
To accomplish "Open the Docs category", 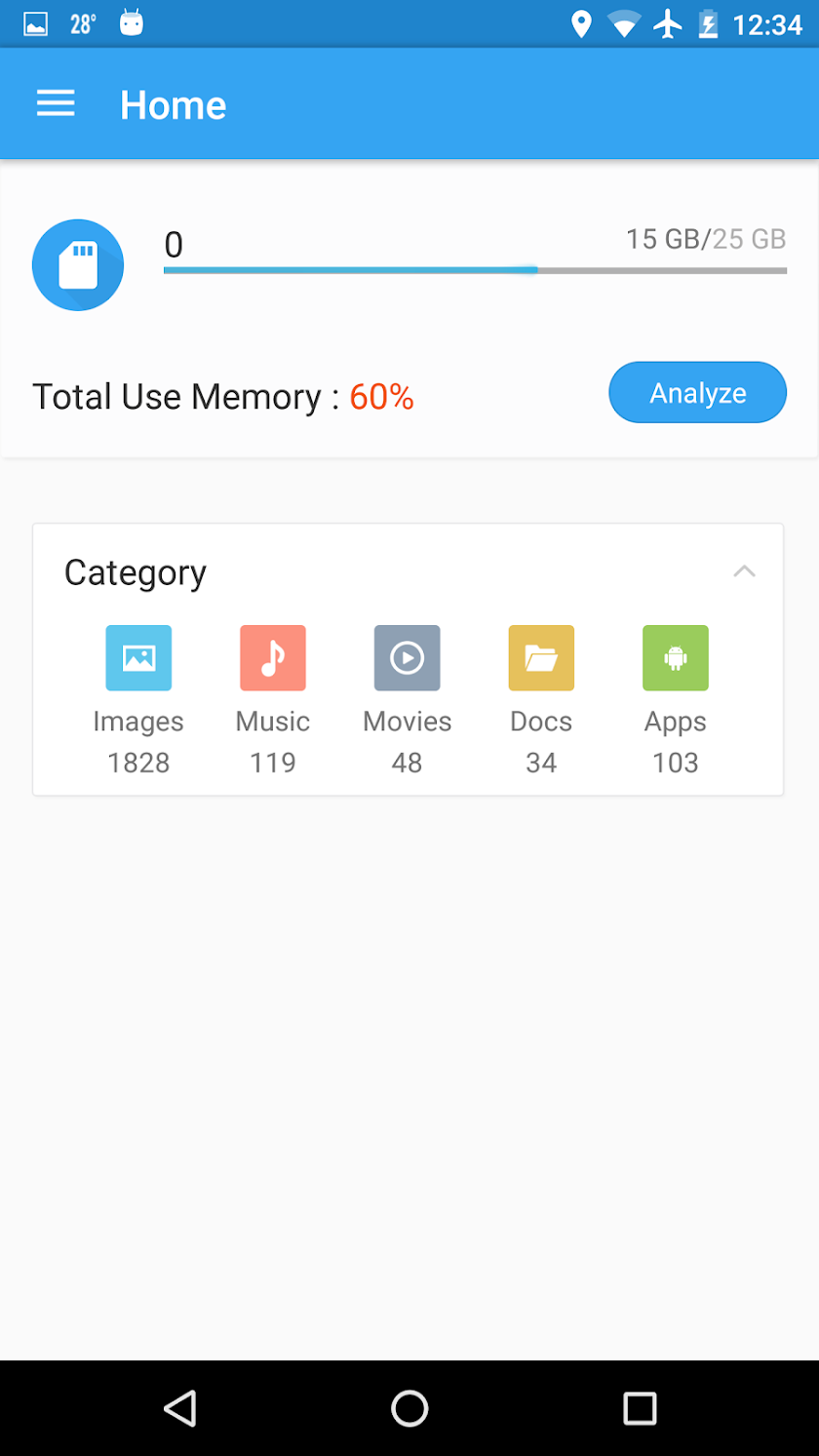I will (x=541, y=658).
